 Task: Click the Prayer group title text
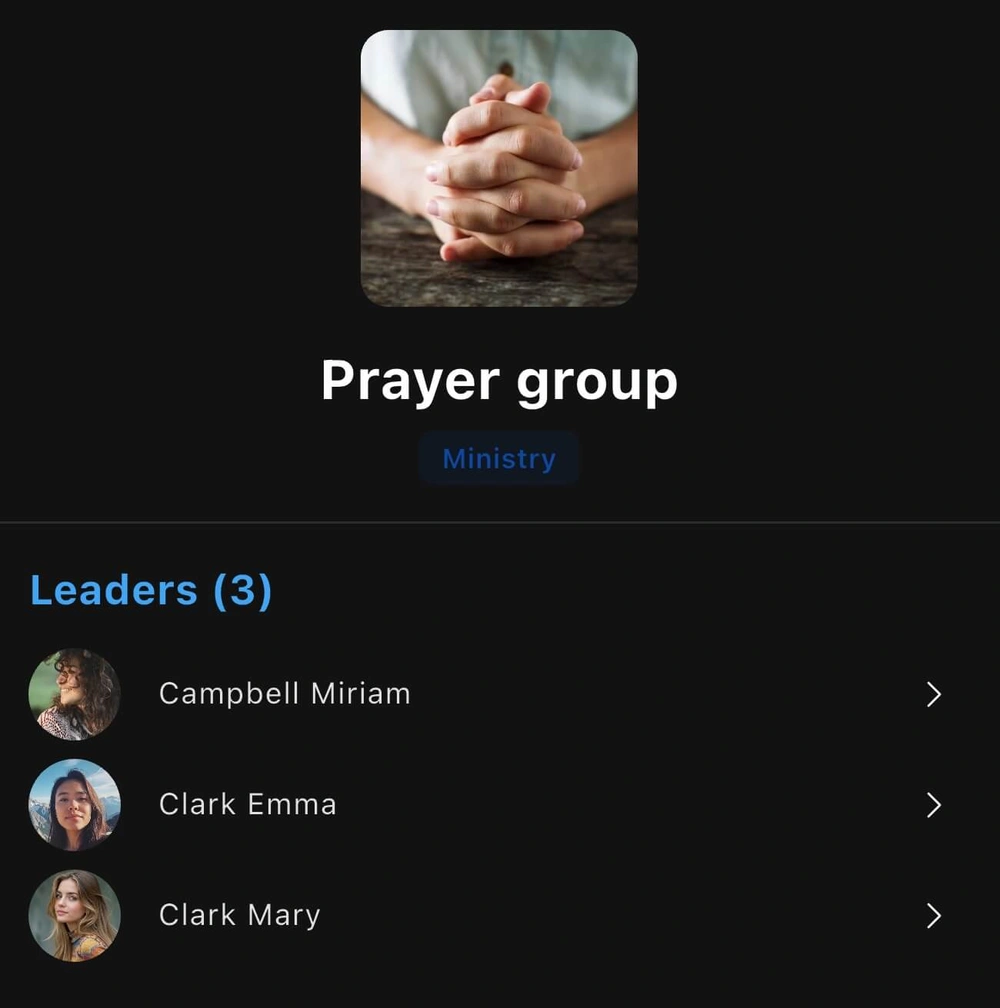499,380
